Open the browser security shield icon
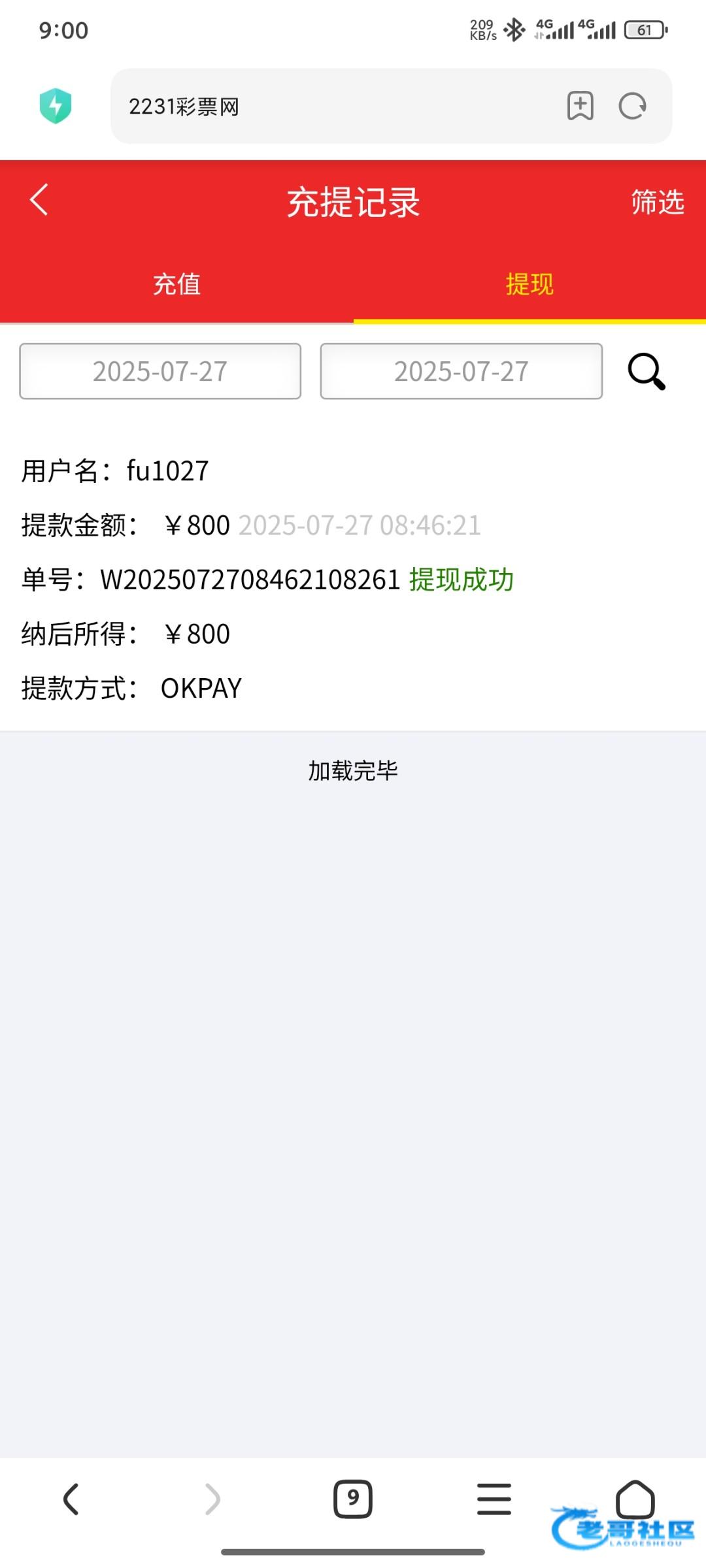Screen dimensions: 706x1568 56,106
